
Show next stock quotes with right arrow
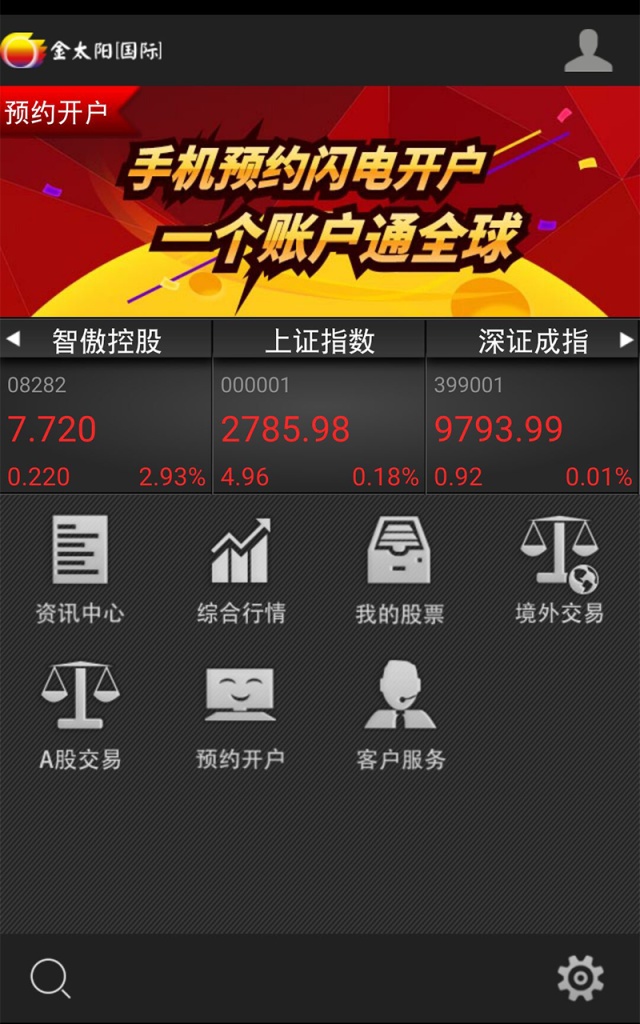(x=627, y=340)
